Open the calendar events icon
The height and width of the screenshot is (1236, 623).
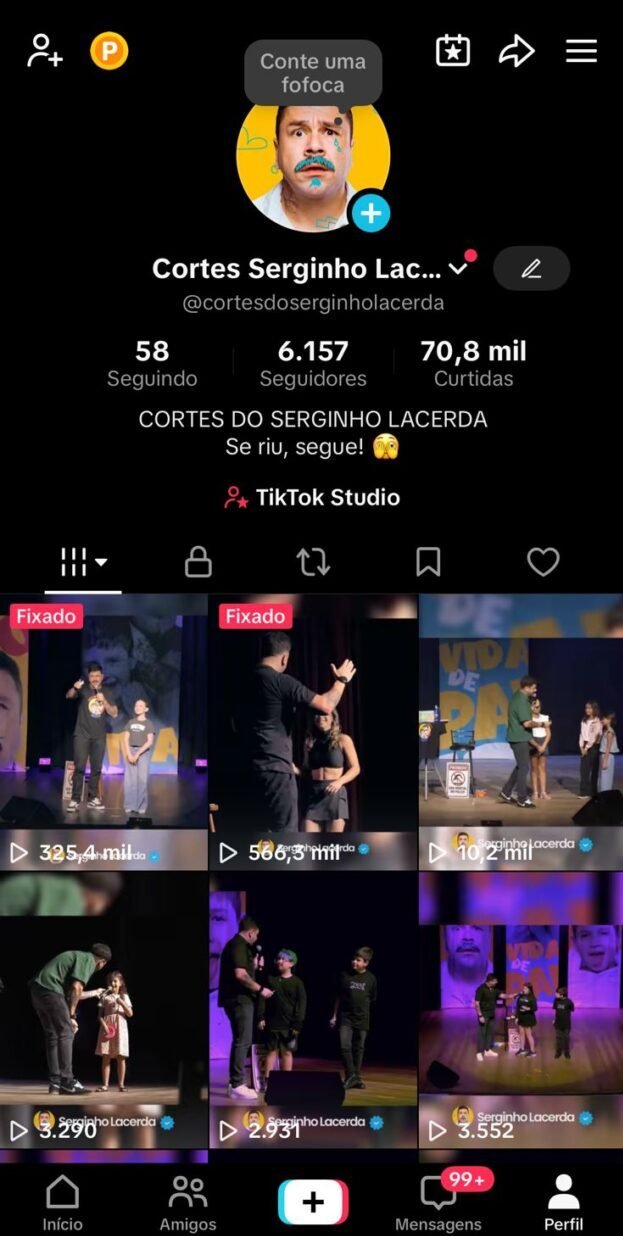click(453, 51)
